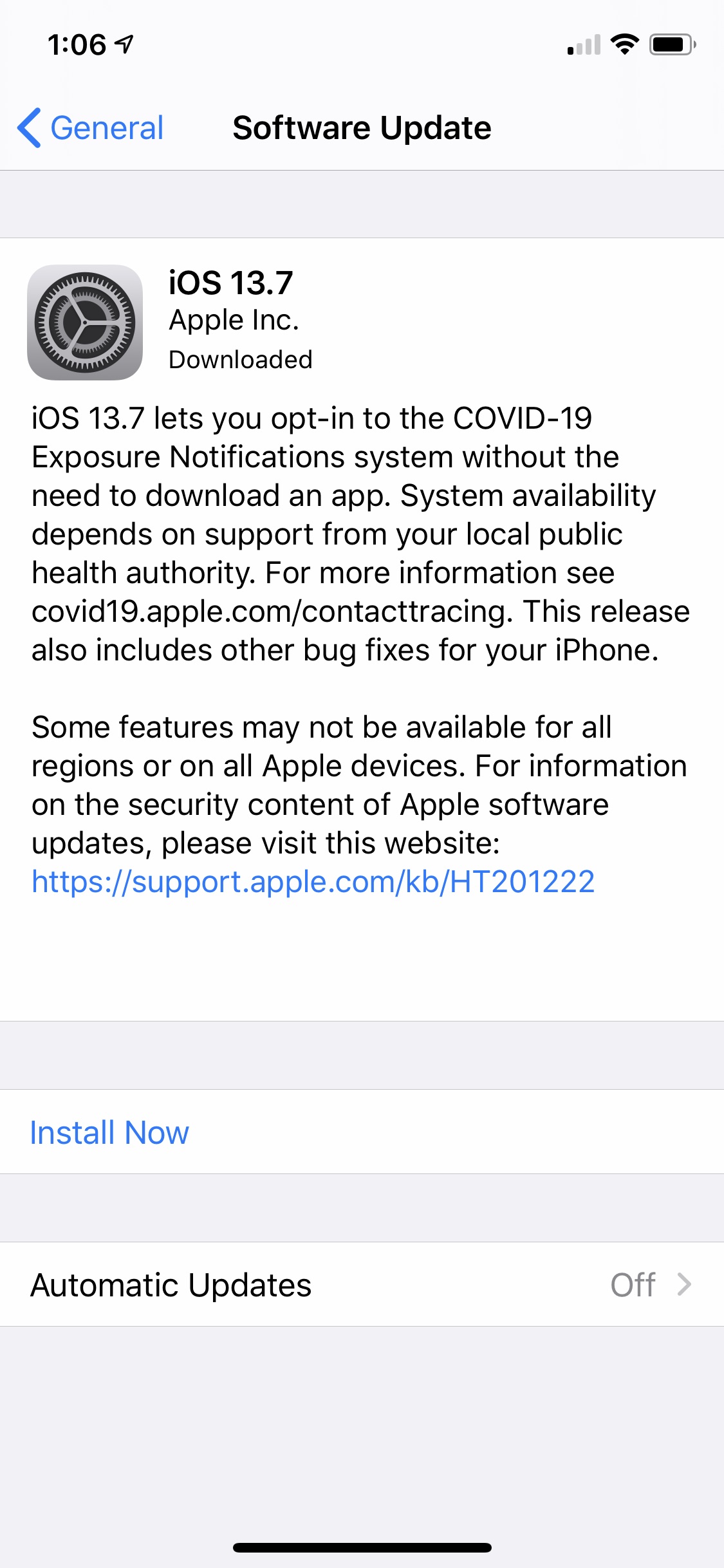This screenshot has width=724, height=1568.
Task: Open Automatic Updates settings
Action: 362,1285
